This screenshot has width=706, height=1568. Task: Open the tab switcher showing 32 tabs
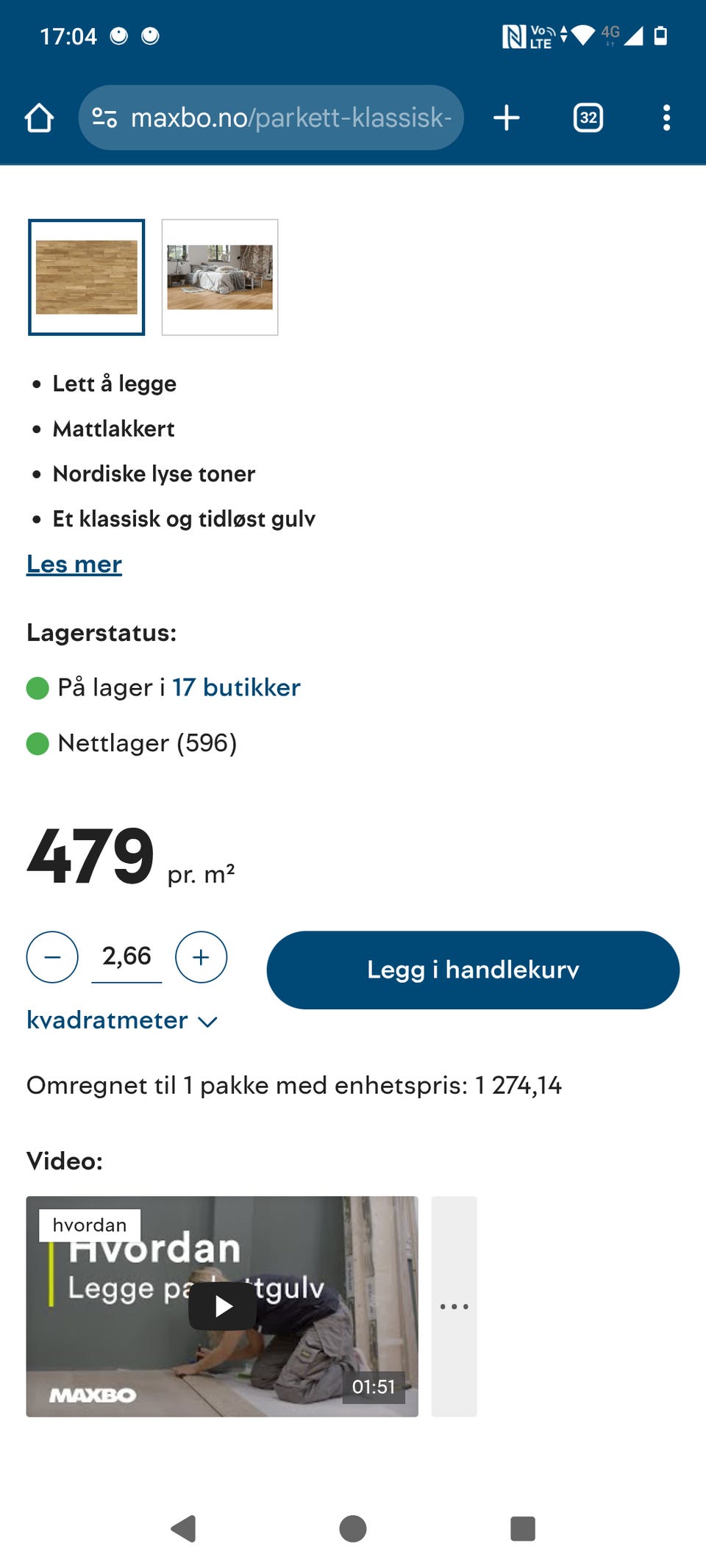(588, 117)
